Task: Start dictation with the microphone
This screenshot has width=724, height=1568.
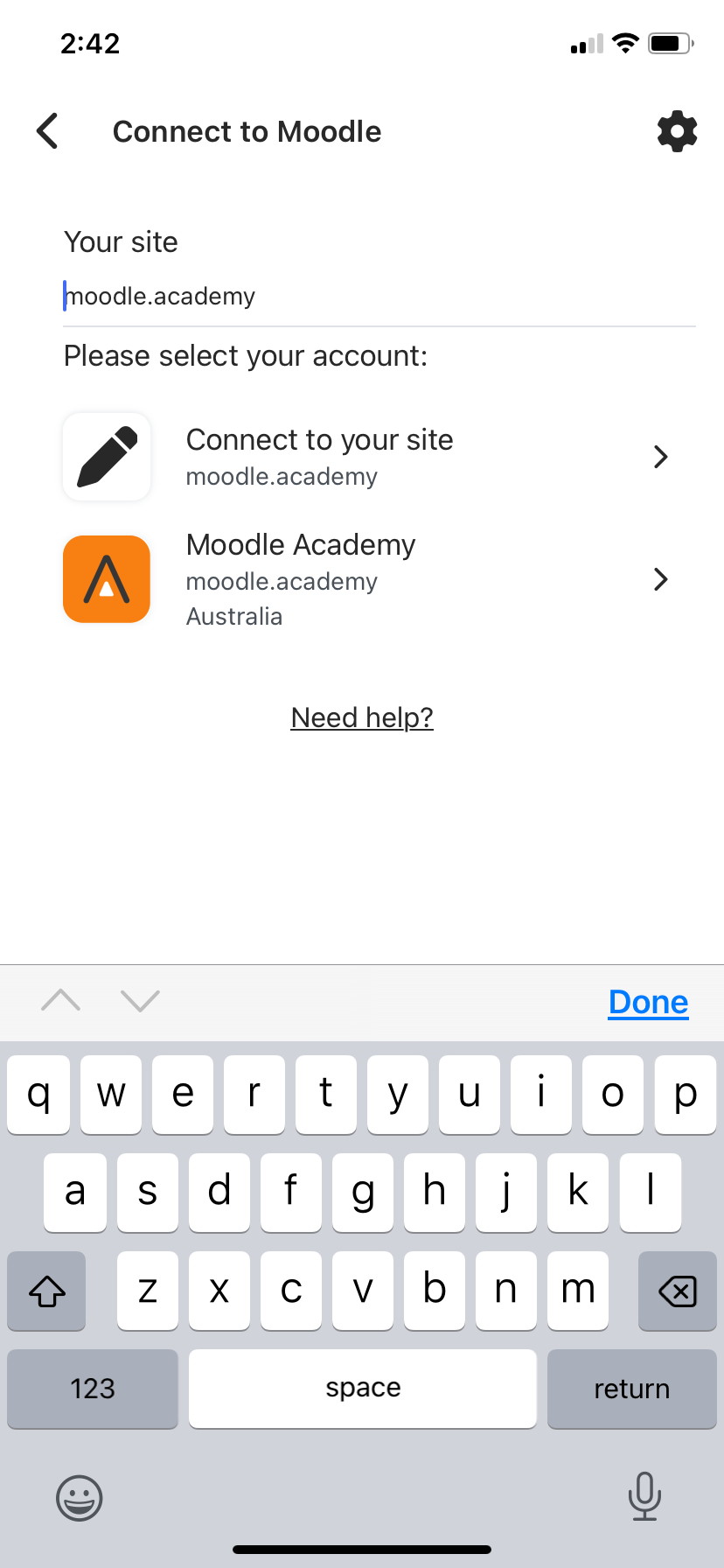Action: pos(644,1496)
